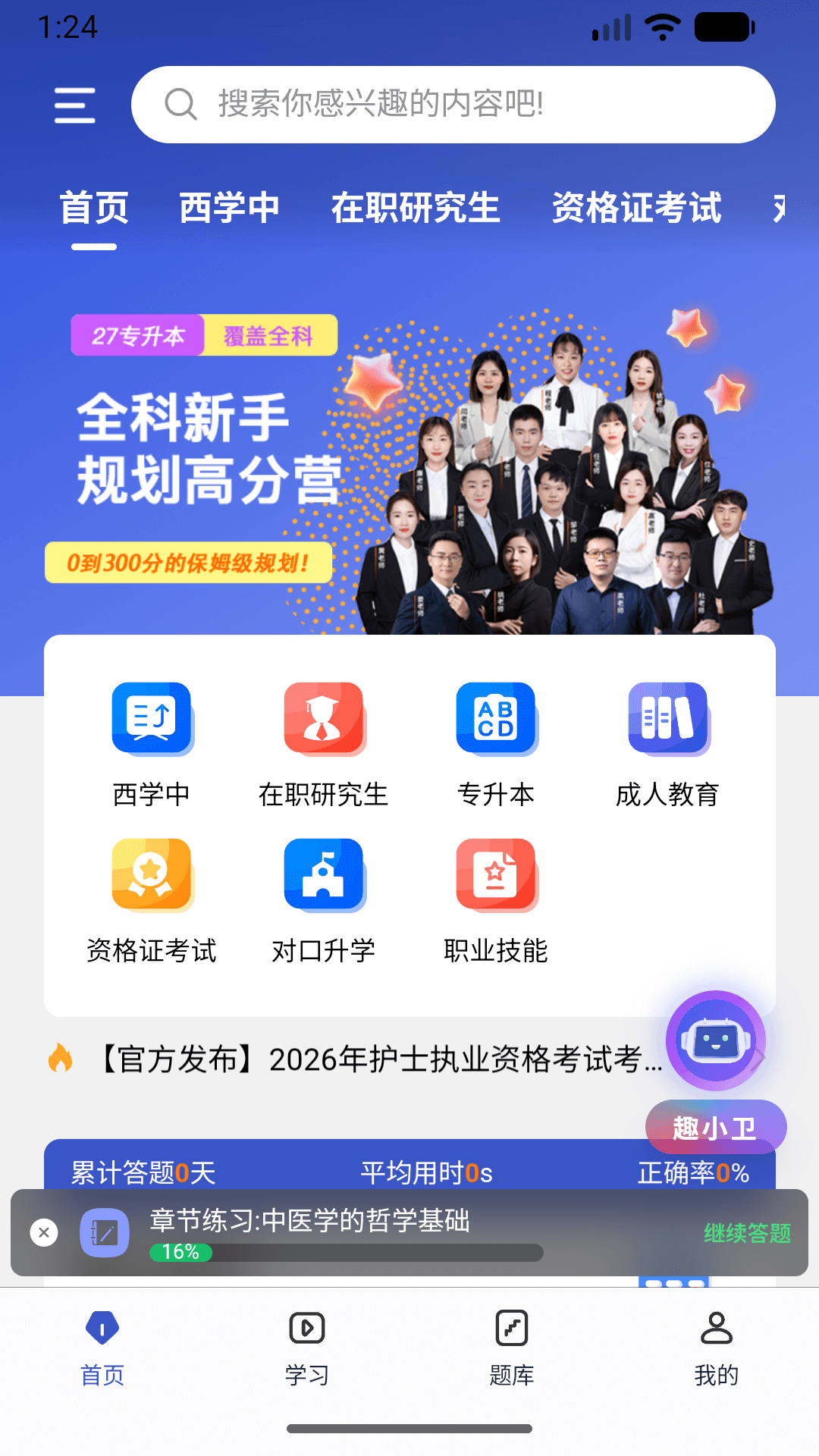The height and width of the screenshot is (1456, 819).
Task: Dismiss the 章节练习 progress bar
Action: coord(44,1232)
